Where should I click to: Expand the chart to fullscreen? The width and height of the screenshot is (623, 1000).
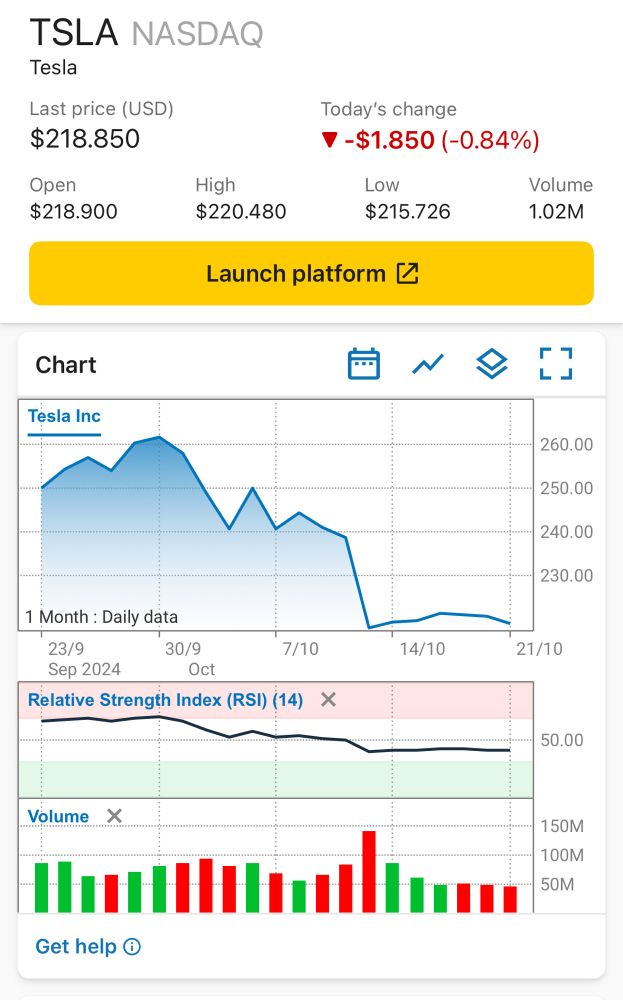(556, 364)
